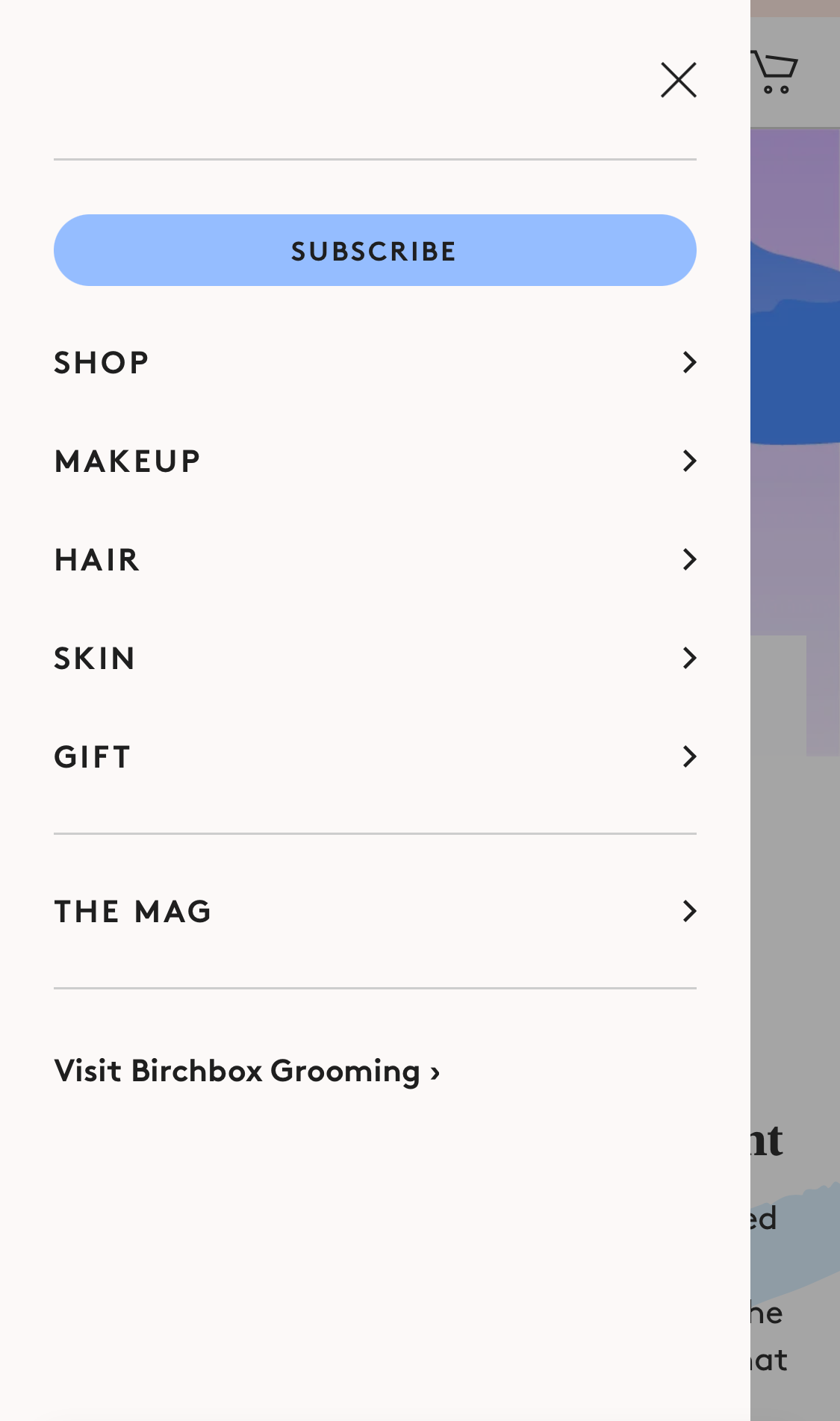Follow the Visit Birchbox Grooming link

point(246,1071)
